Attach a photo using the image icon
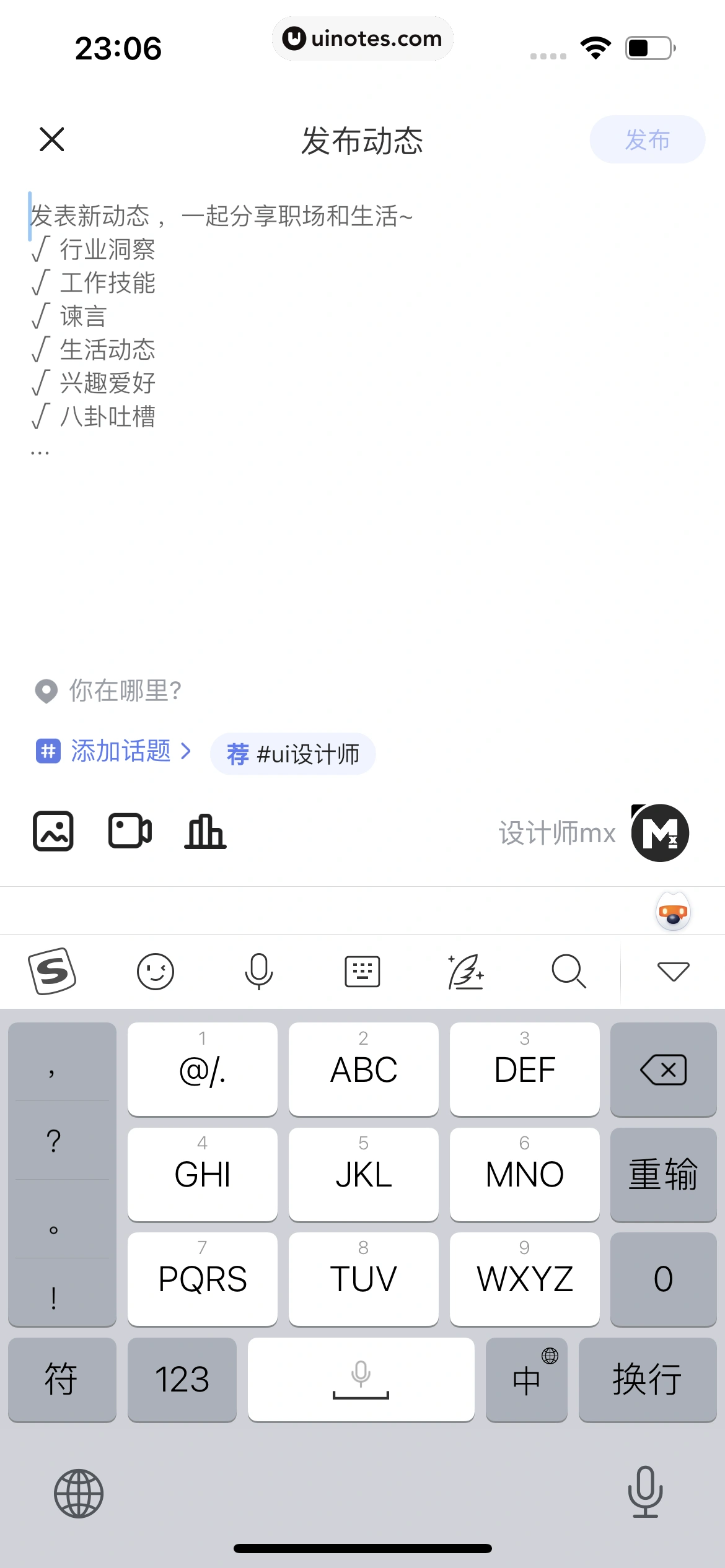725x1568 pixels. [53, 831]
